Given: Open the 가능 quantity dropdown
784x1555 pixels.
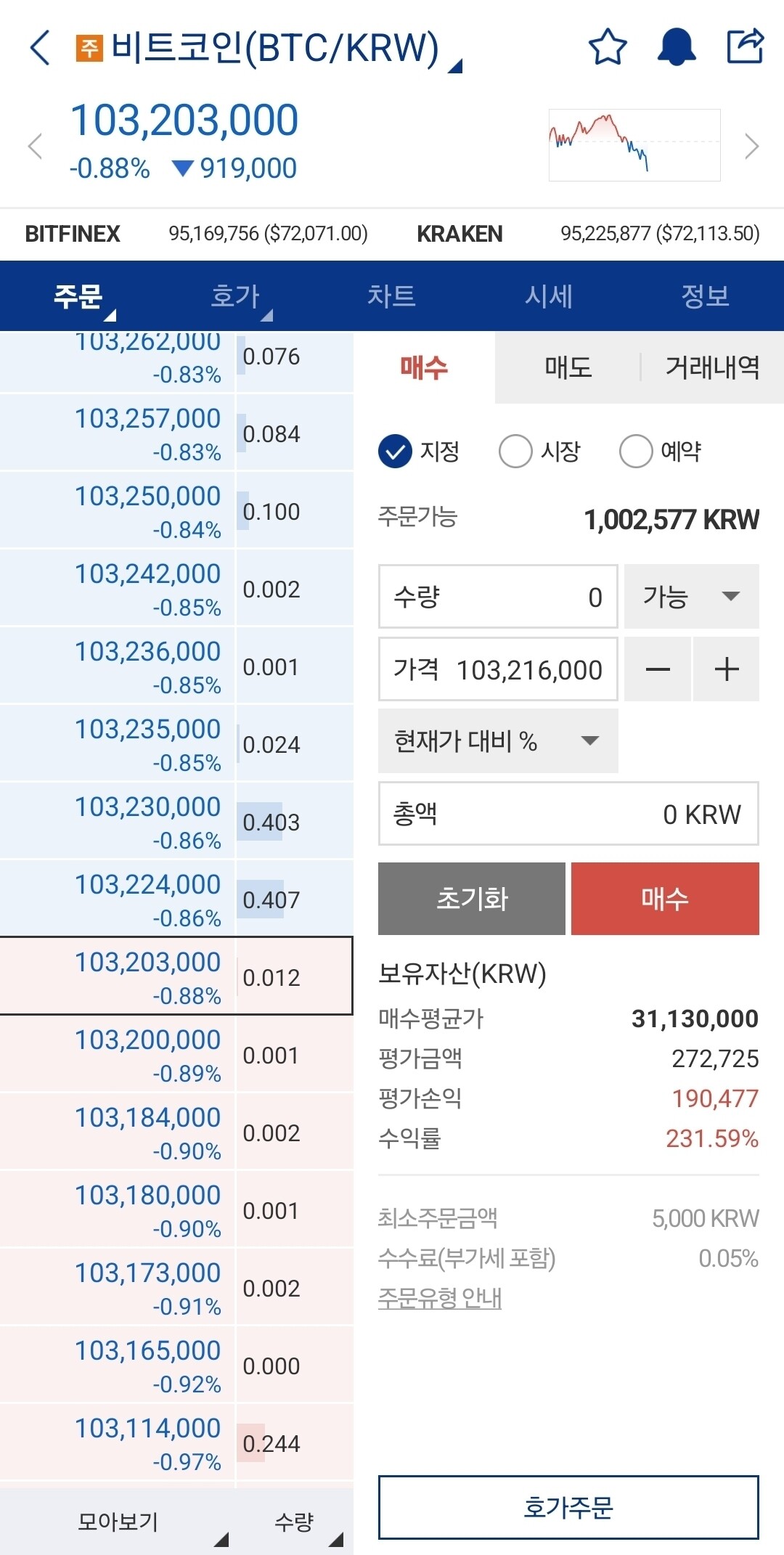Looking at the screenshot, I should point(690,597).
